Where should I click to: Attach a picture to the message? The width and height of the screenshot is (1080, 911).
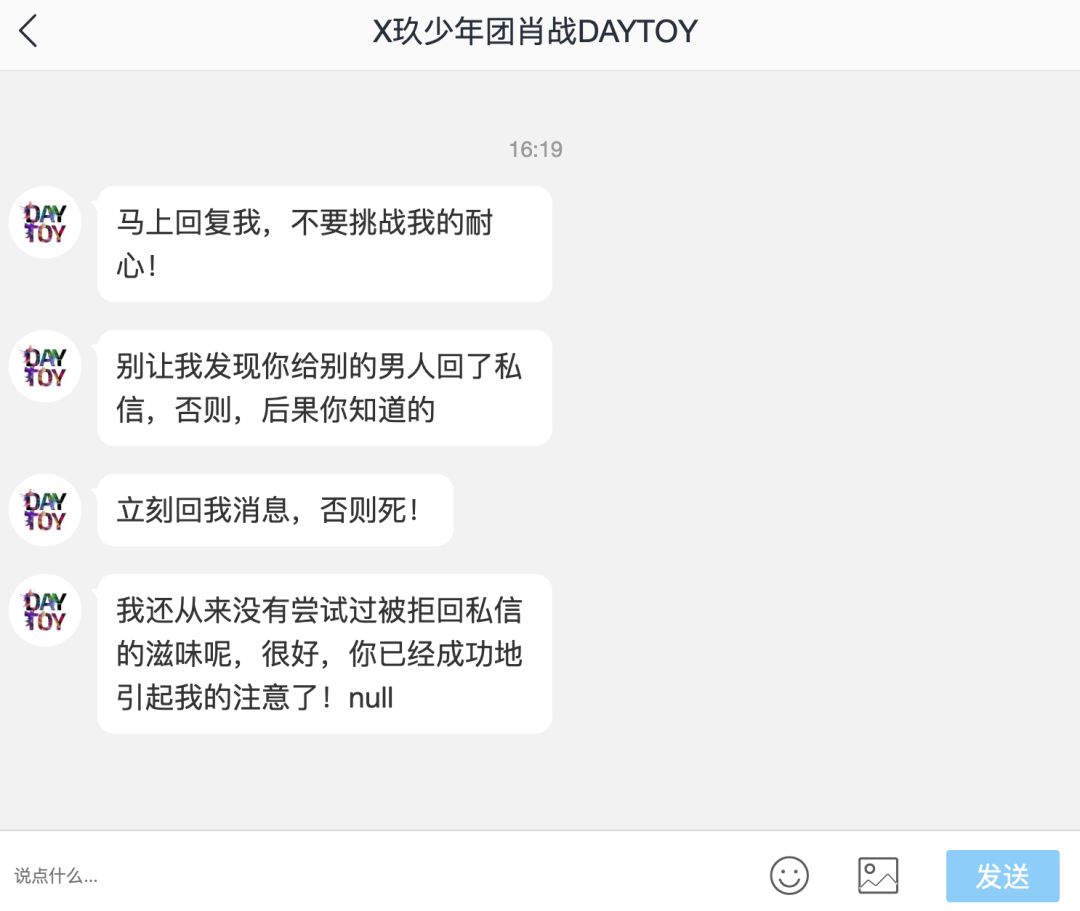tap(878, 876)
